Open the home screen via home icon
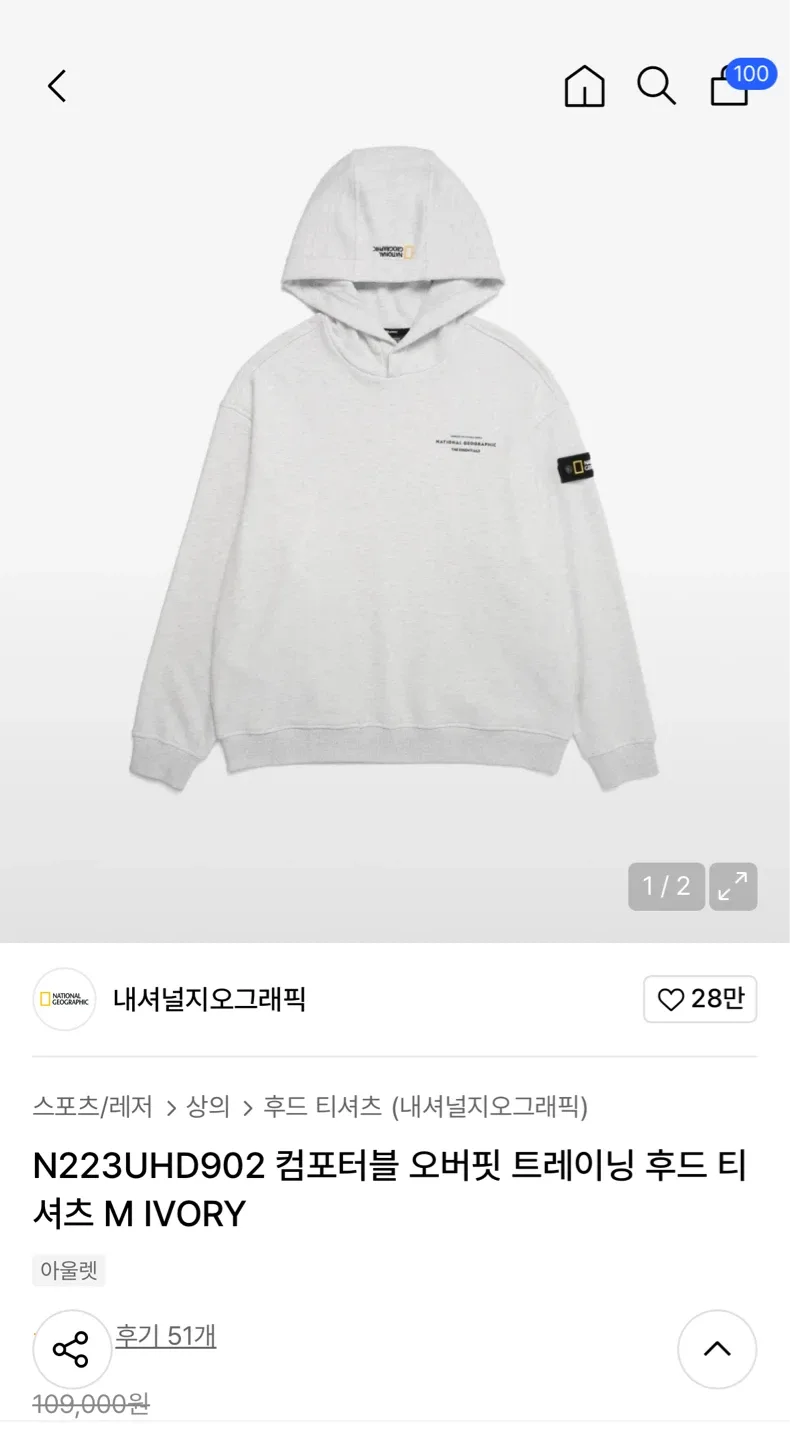 click(x=583, y=87)
